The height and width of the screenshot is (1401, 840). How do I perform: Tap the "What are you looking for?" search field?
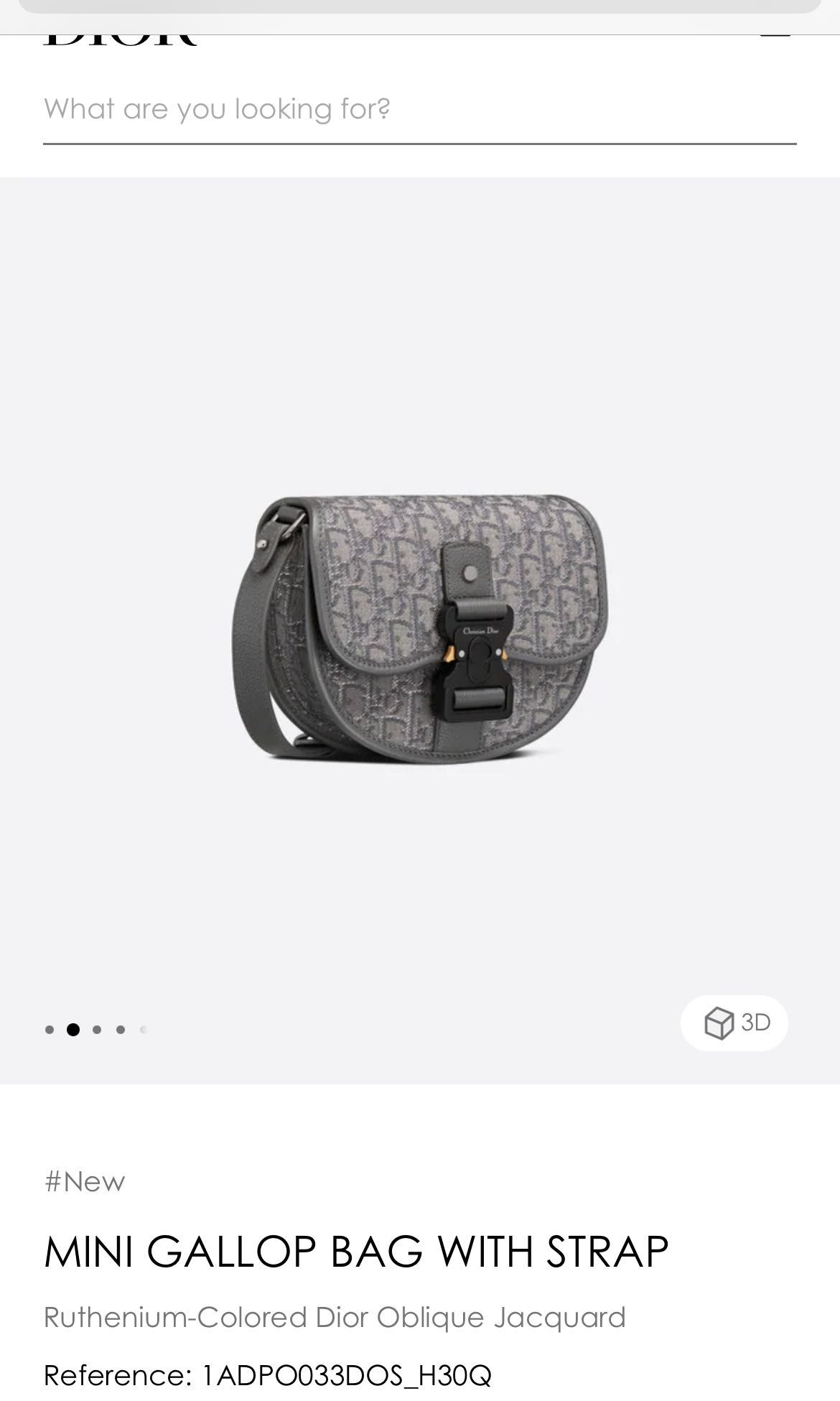pyautogui.click(x=419, y=110)
